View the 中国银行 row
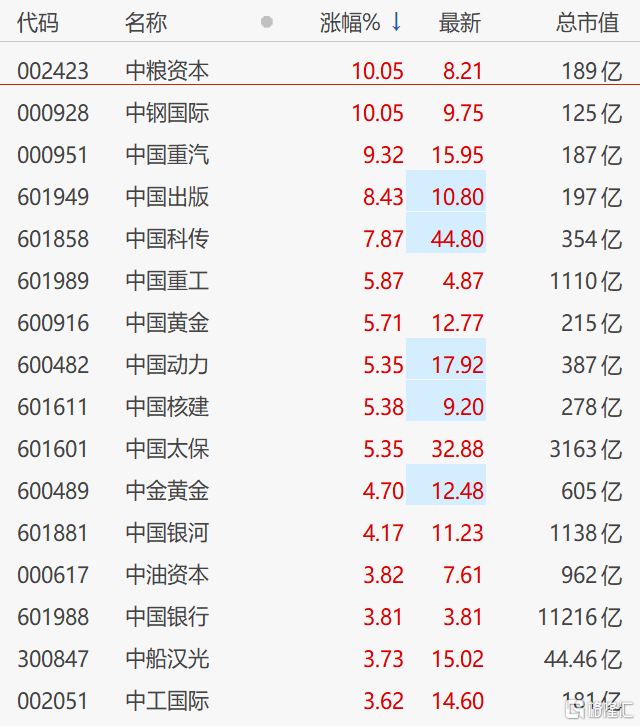Screen dimensions: 640x726 (x=320, y=617)
